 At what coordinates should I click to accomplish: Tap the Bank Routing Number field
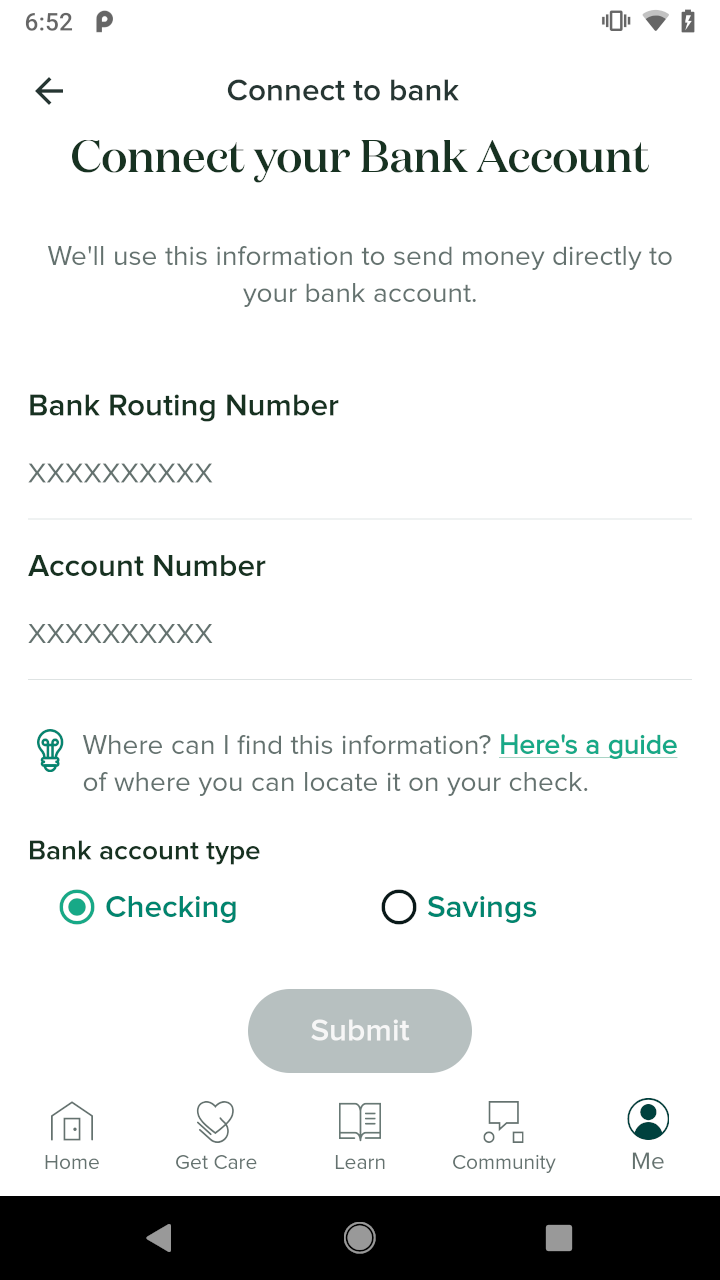(359, 472)
